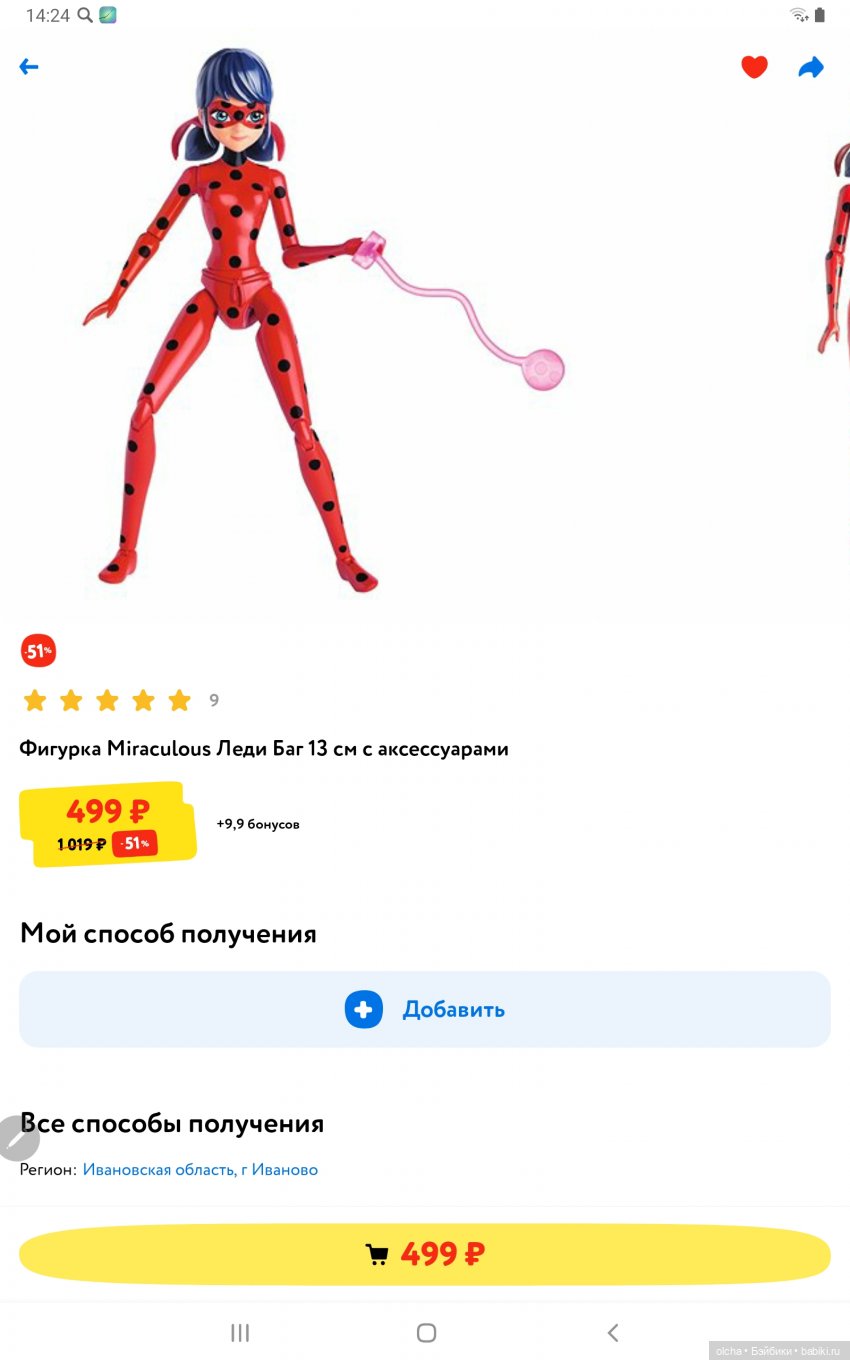Open recent apps in navigation bar
850x1360 pixels.
tap(240, 1332)
